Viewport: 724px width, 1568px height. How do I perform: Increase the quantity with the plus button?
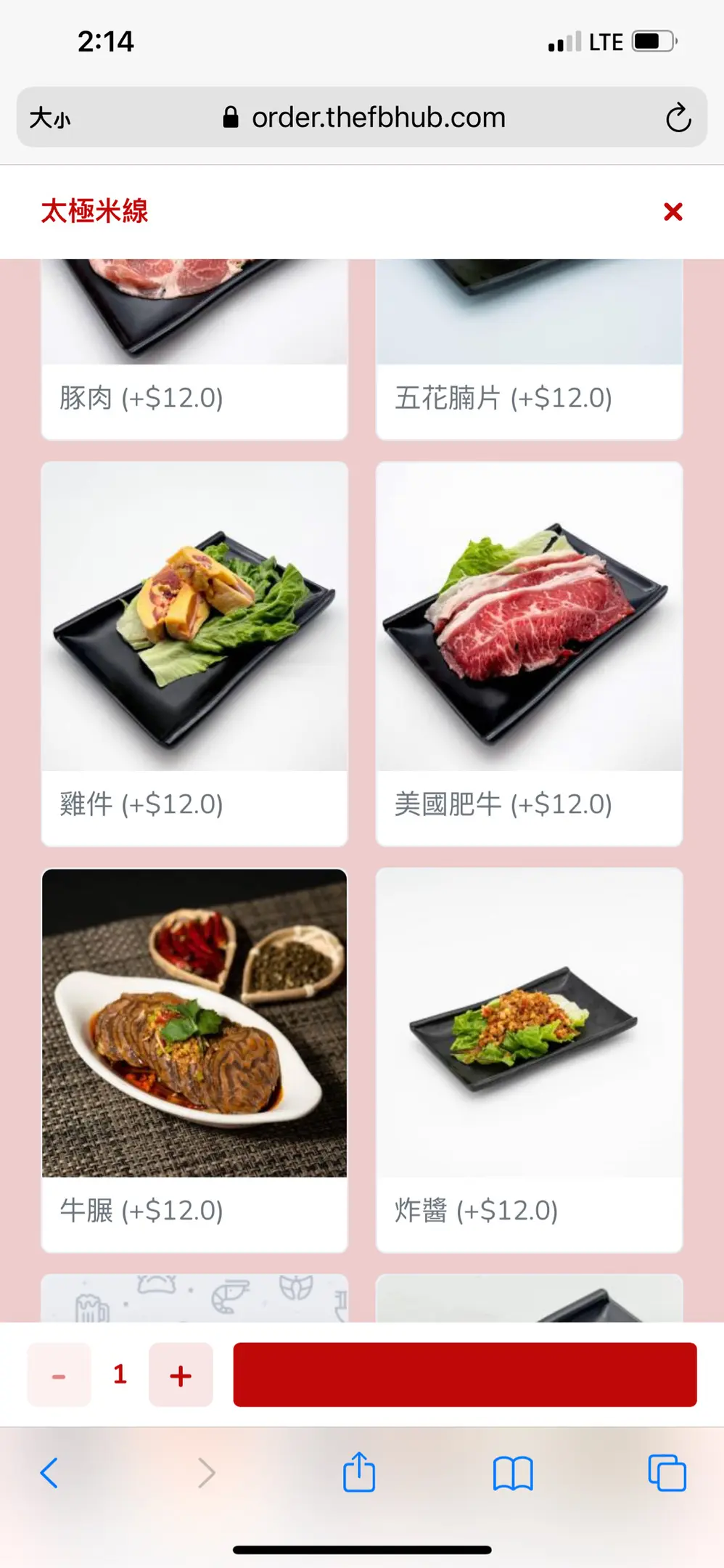181,1375
